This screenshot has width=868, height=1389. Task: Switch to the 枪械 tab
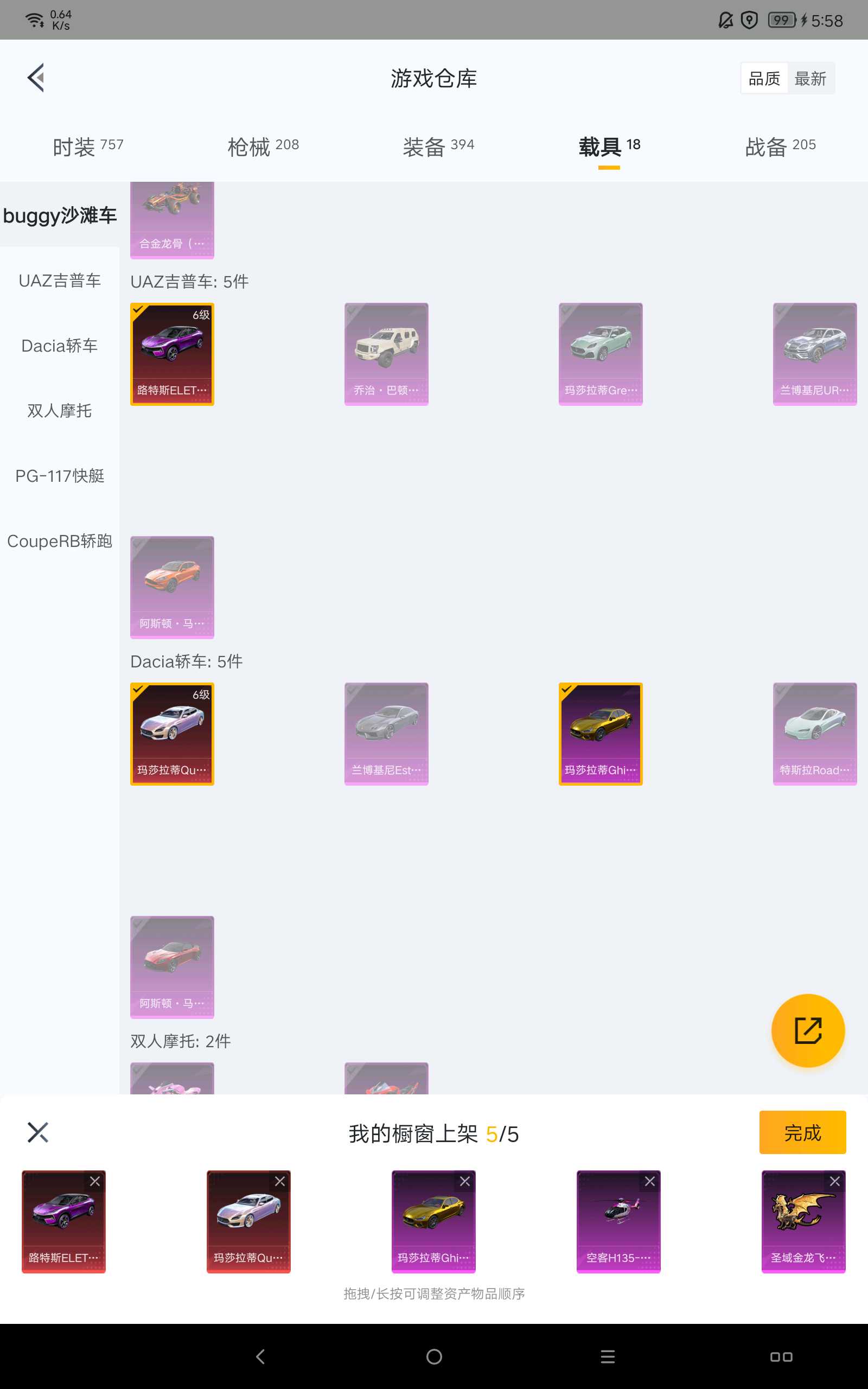coord(263,147)
